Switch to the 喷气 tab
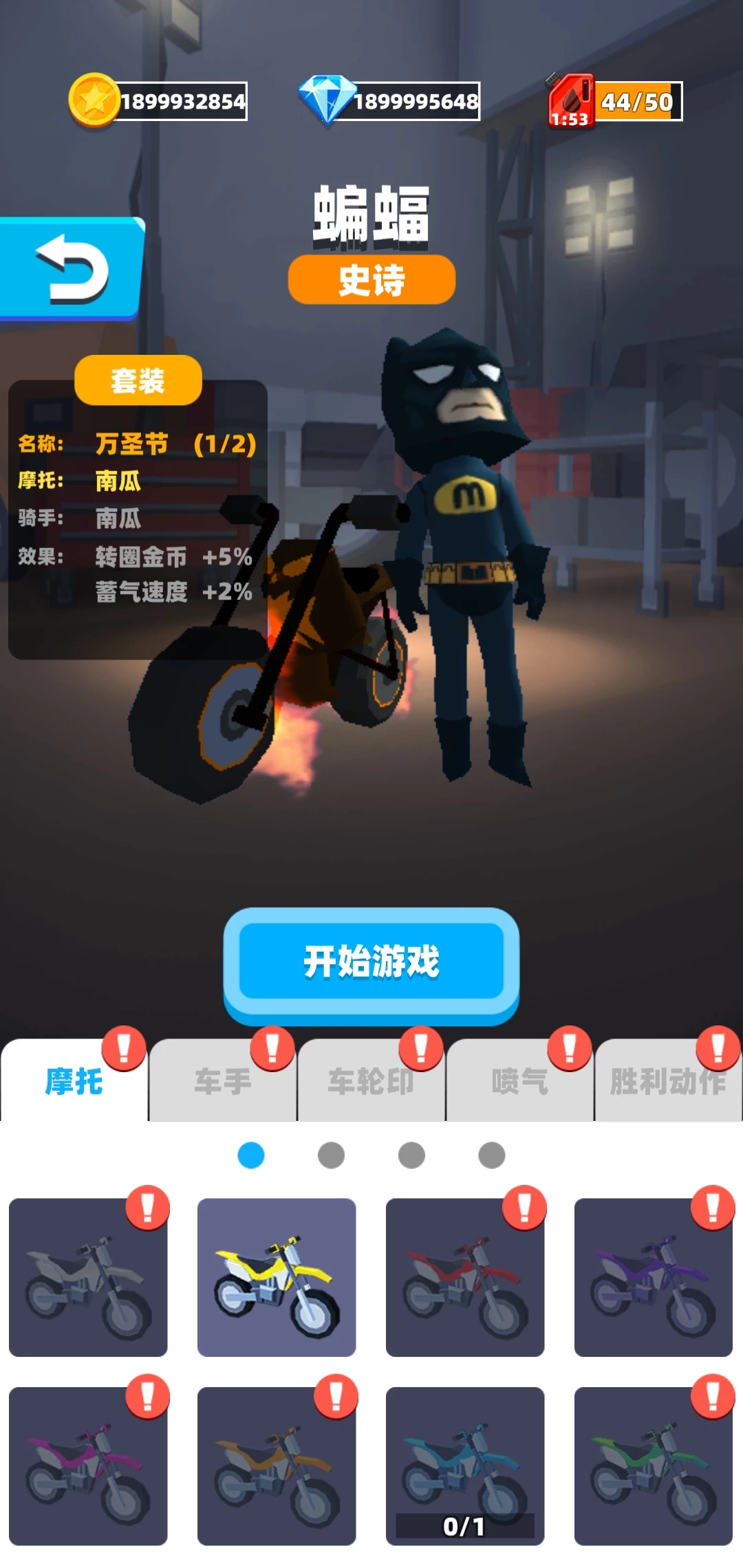Screen dimensions: 743x1568 519,1081
